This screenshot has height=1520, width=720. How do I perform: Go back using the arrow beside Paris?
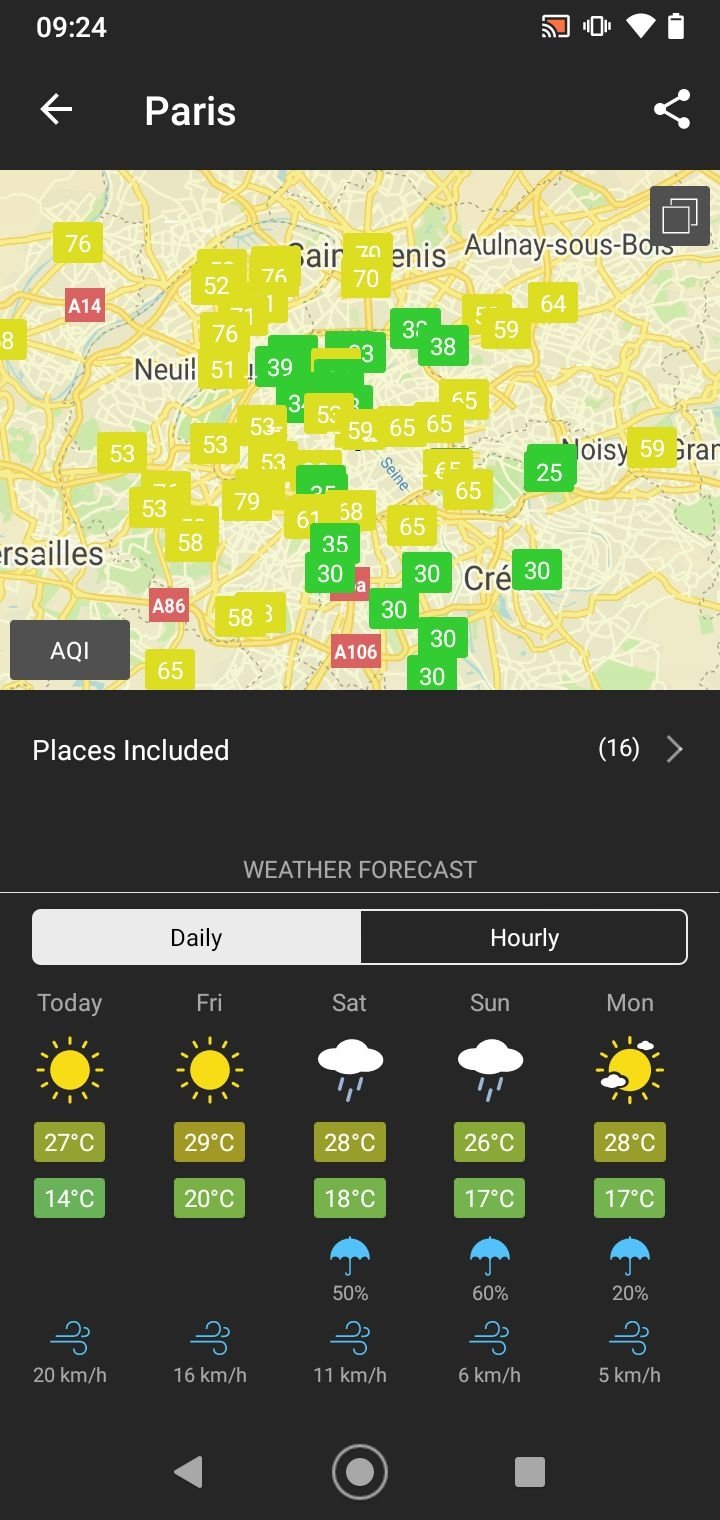[x=56, y=110]
